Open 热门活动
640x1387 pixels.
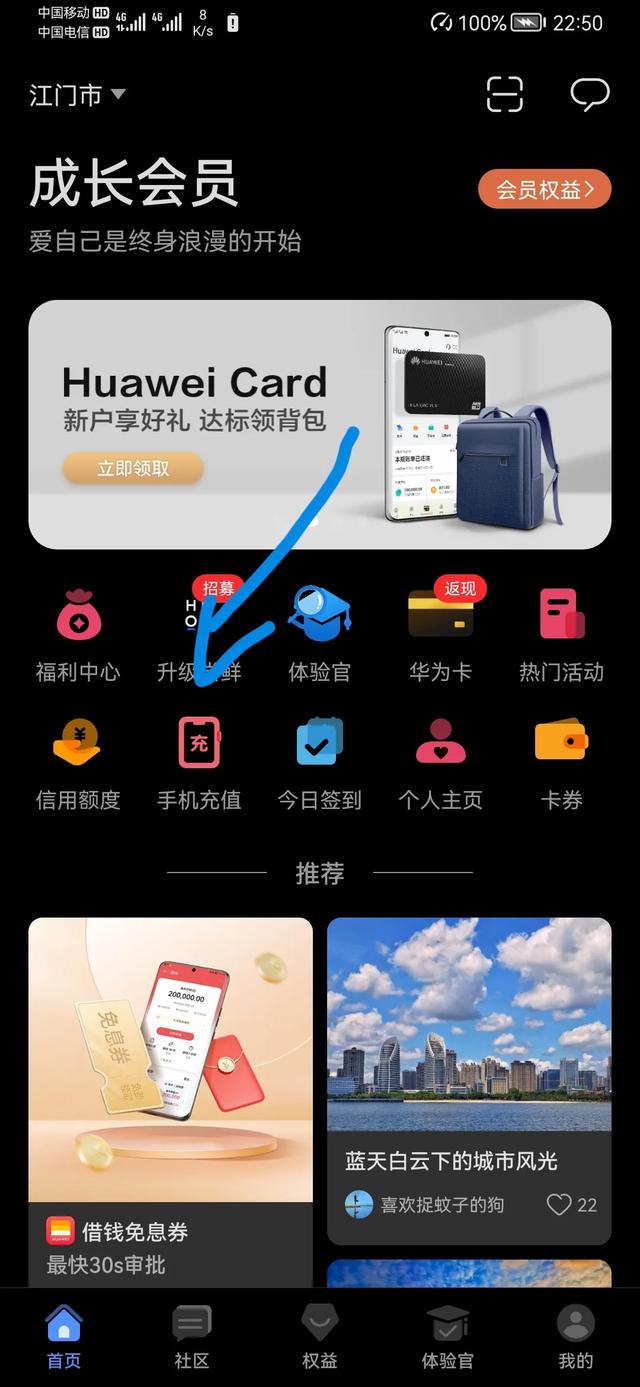click(x=561, y=635)
